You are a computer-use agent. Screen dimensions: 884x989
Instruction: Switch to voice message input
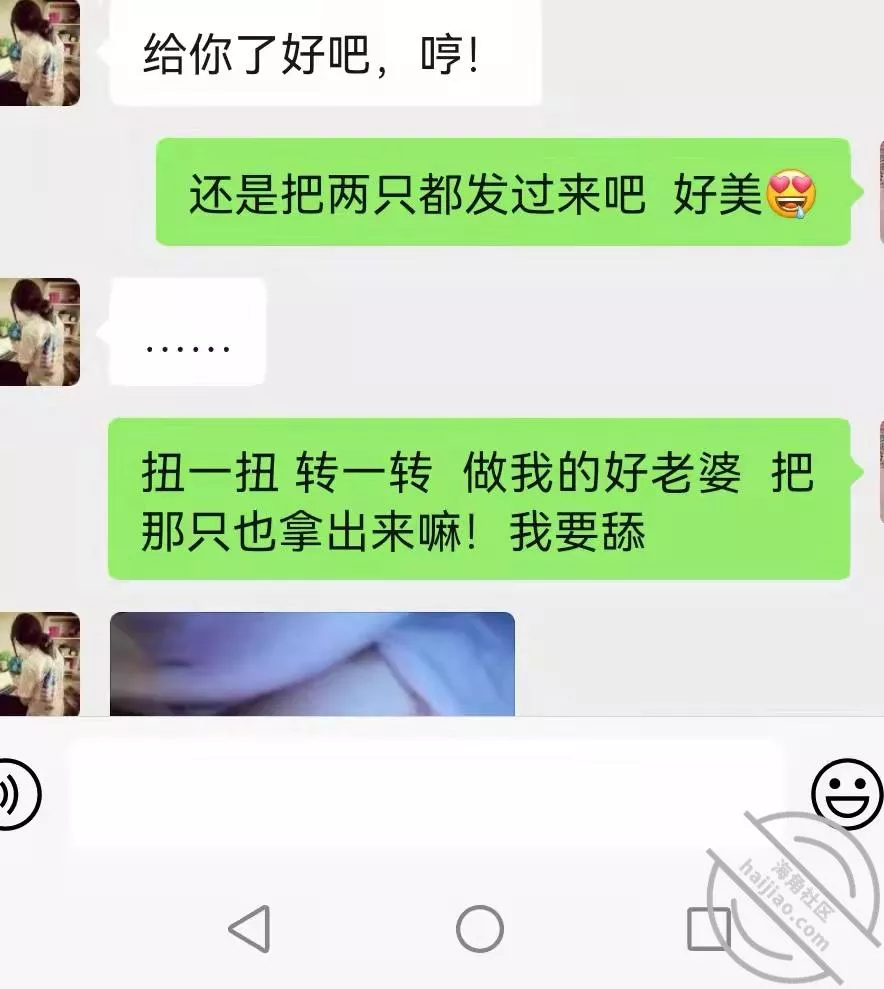click(x=16, y=793)
